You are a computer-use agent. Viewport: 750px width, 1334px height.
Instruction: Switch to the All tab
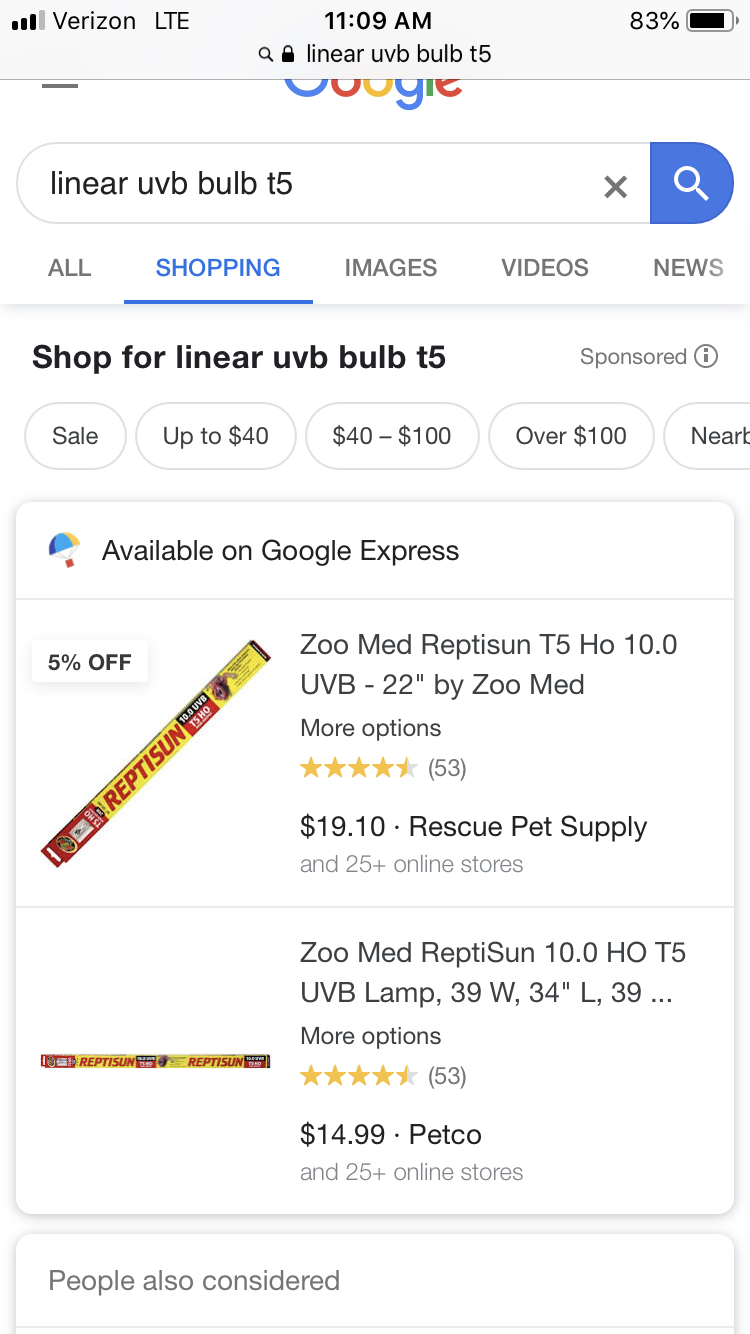click(69, 268)
